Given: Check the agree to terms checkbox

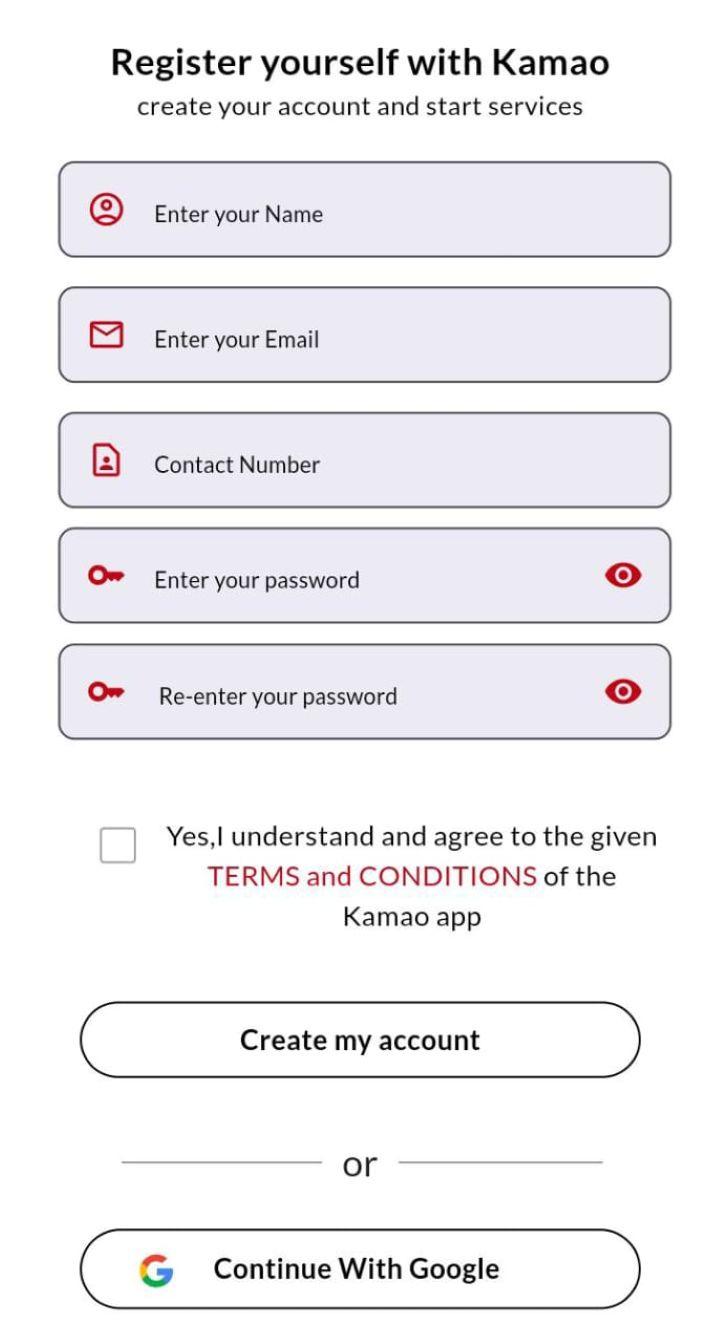Looking at the screenshot, I should point(118,845).
